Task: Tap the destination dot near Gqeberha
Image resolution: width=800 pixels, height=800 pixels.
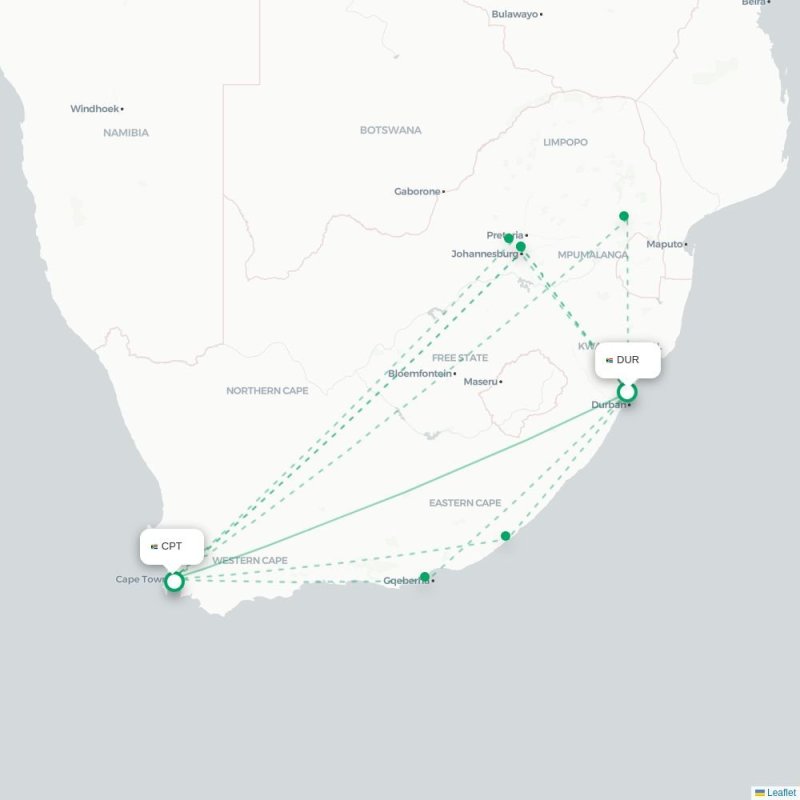Action: click(x=425, y=577)
